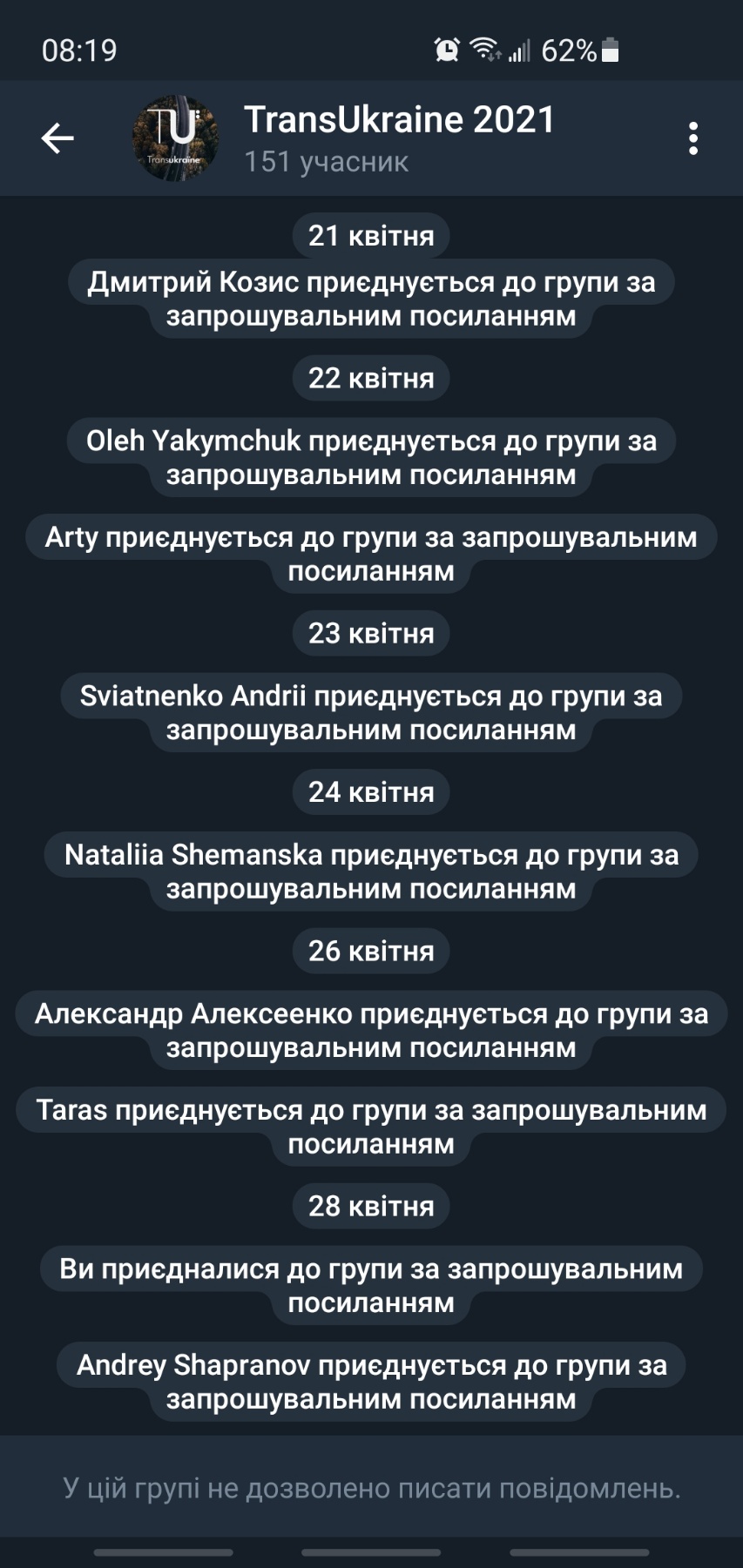
Task: Open TransUkraine 2021 group info
Action: [398, 138]
